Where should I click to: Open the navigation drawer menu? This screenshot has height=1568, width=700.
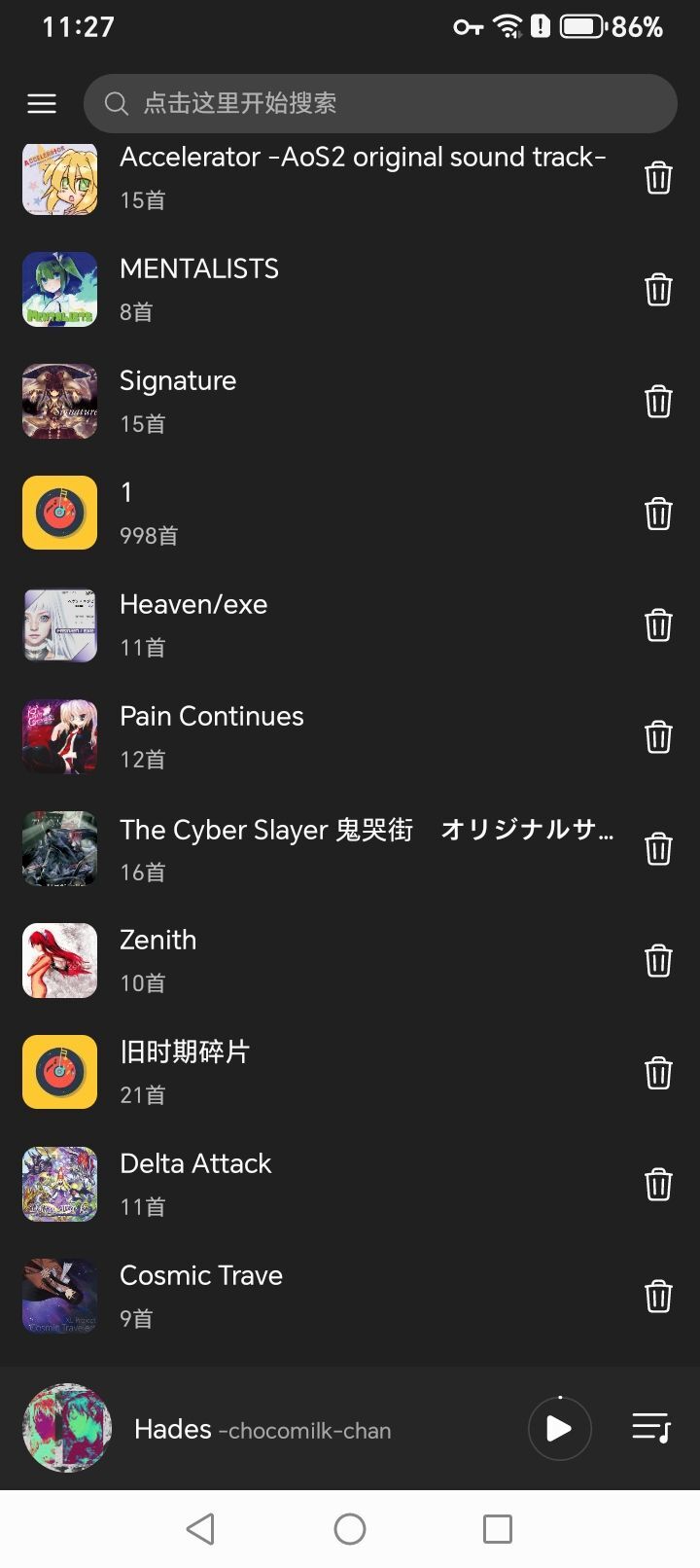[41, 103]
